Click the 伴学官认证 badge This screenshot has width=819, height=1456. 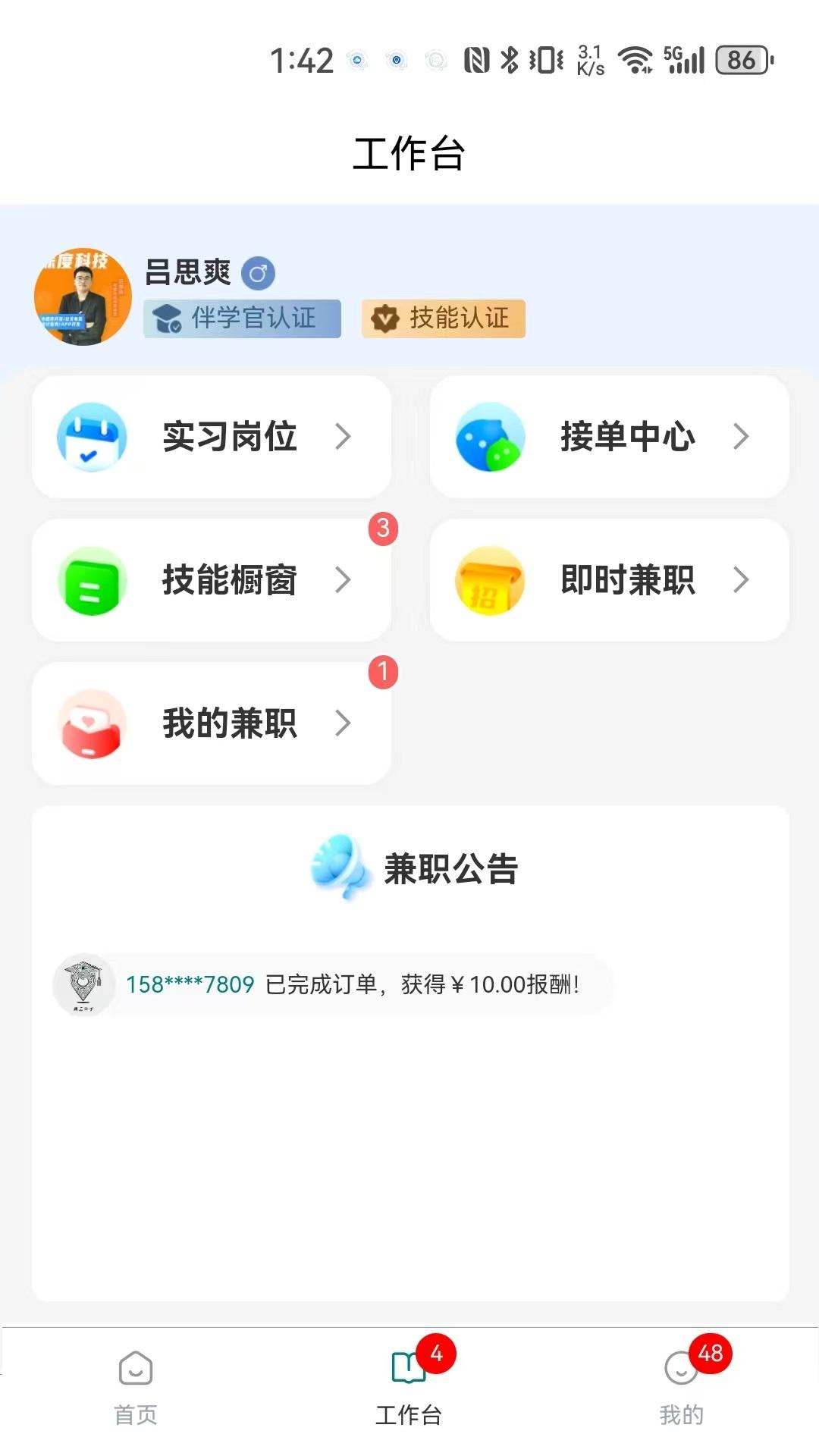coord(241,319)
